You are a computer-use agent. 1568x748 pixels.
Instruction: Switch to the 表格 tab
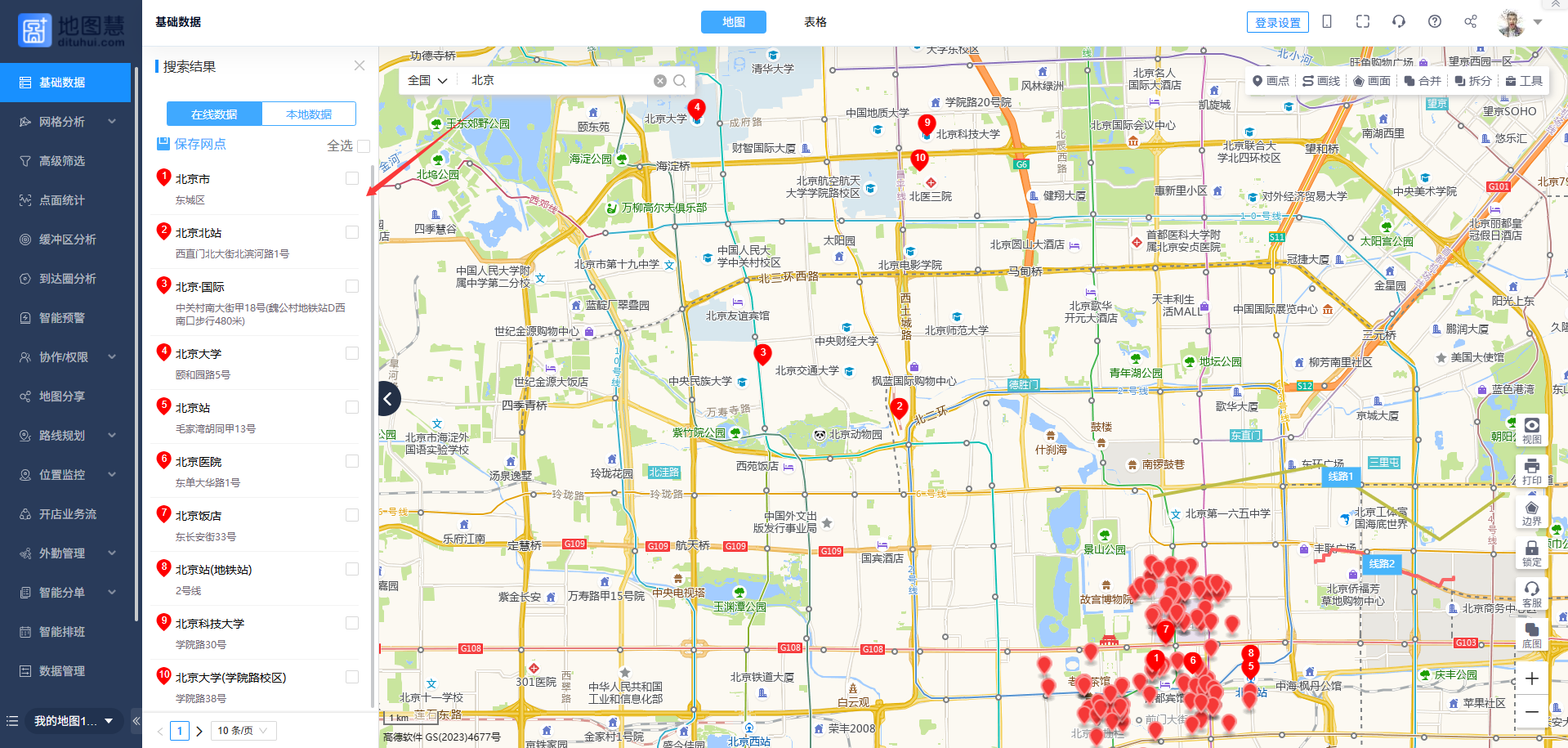[x=815, y=22]
